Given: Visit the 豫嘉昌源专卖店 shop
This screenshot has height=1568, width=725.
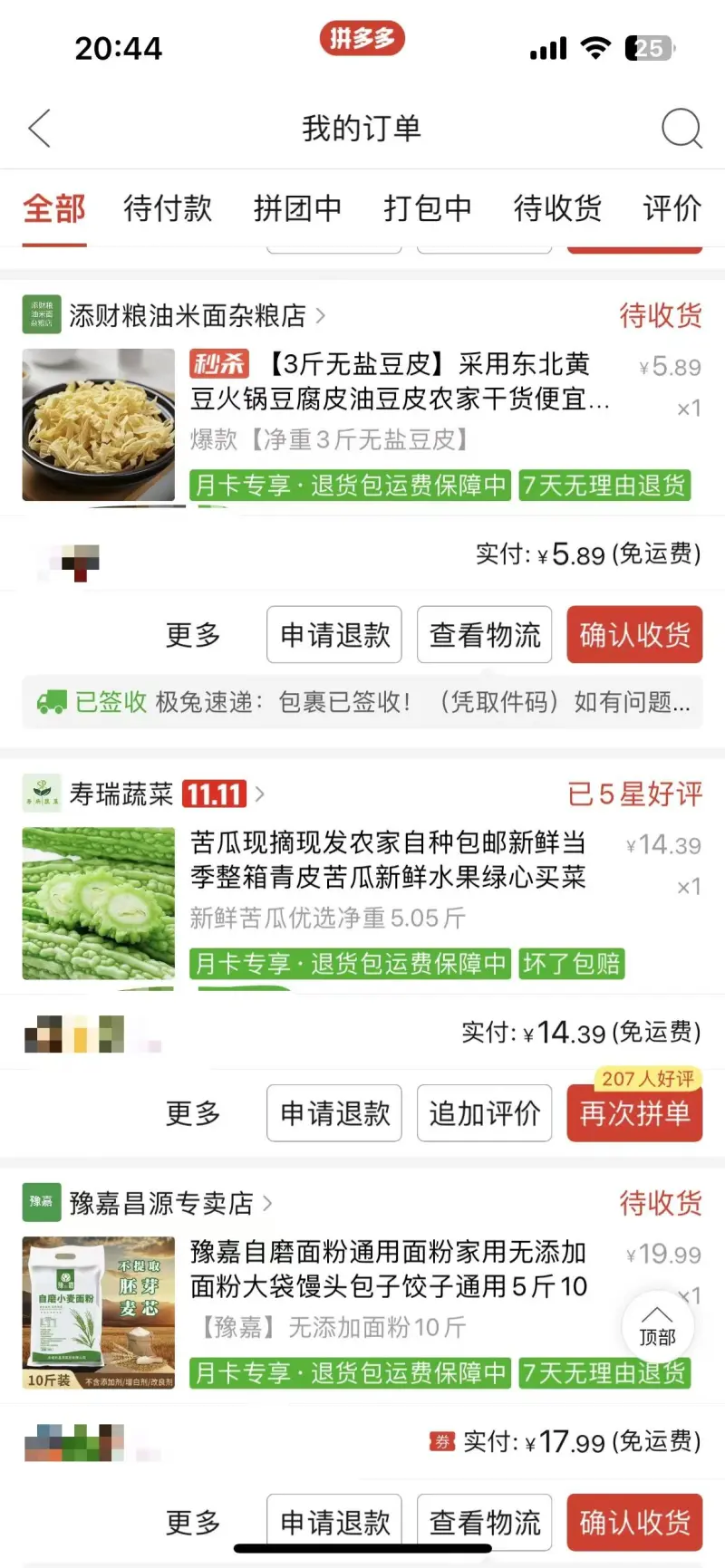Looking at the screenshot, I should pos(161,1203).
